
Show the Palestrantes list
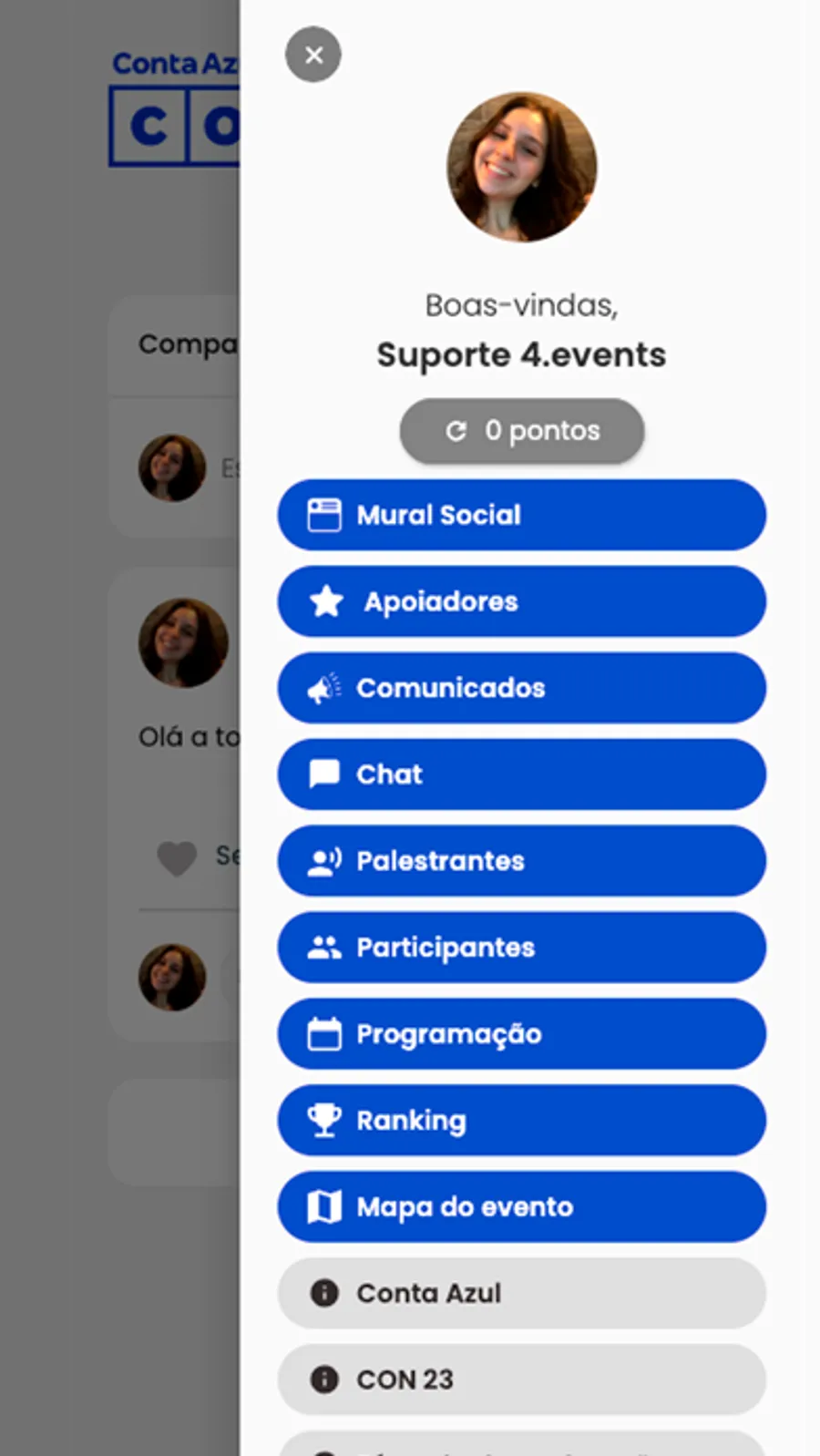pos(521,861)
